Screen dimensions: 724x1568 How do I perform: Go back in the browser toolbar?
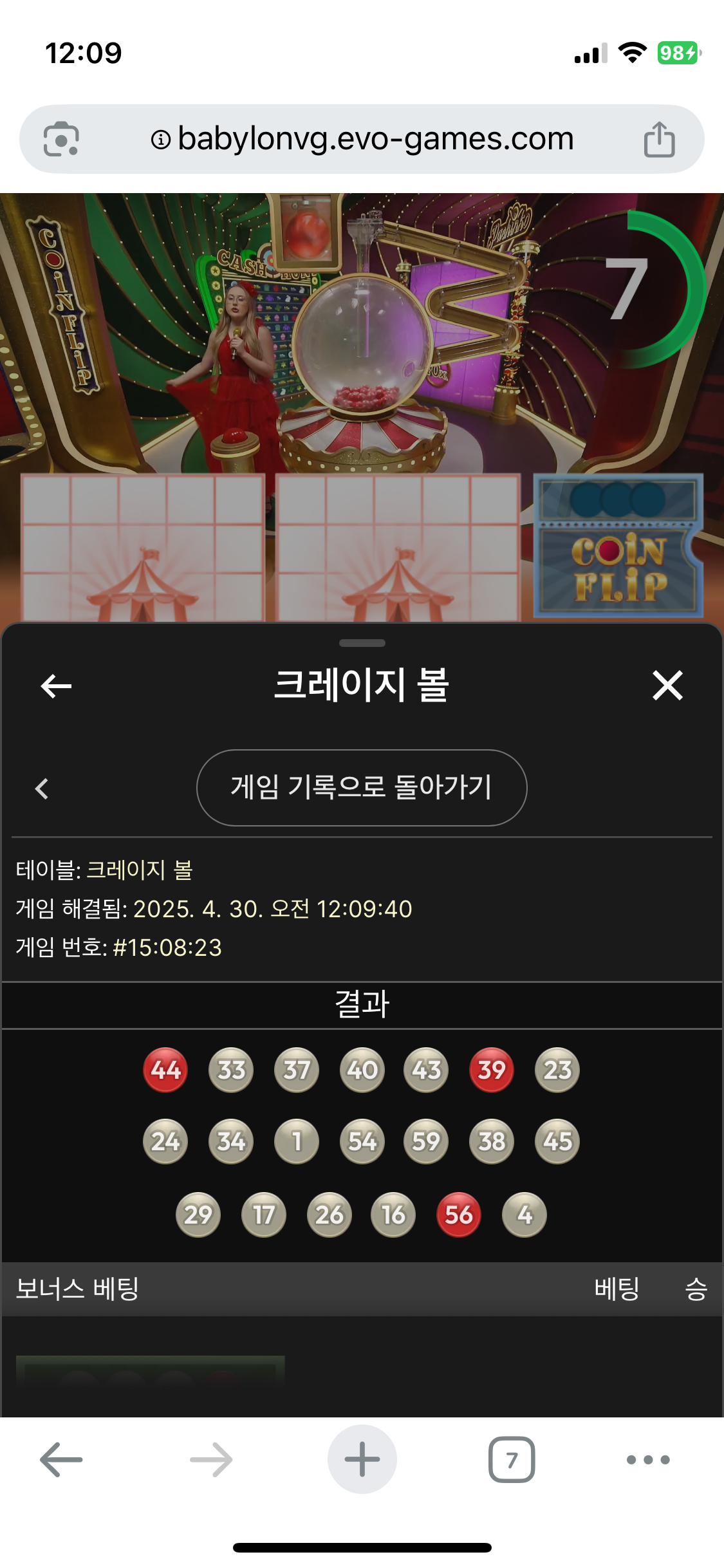[x=61, y=1459]
